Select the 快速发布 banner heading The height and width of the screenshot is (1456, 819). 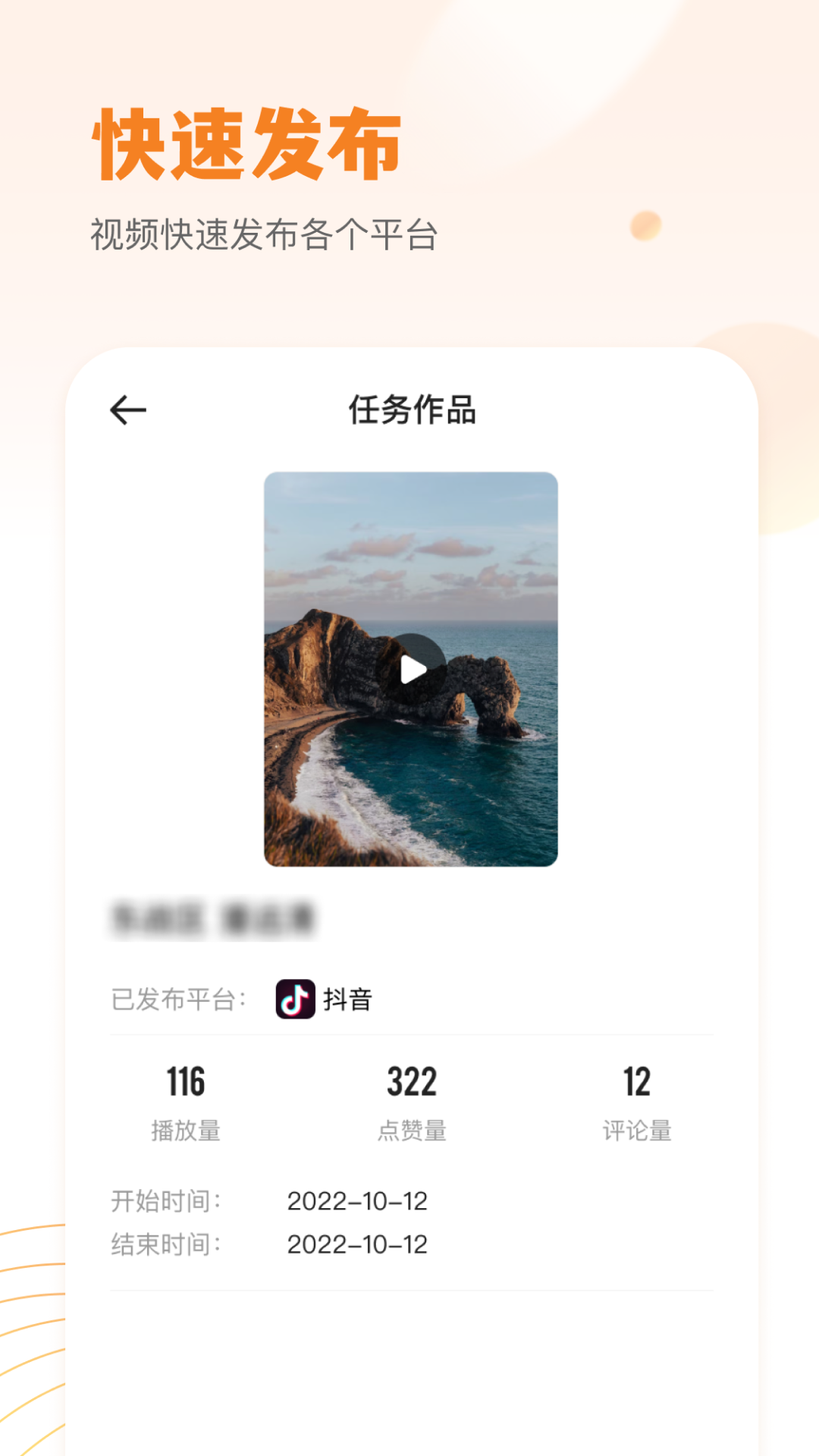click(246, 140)
